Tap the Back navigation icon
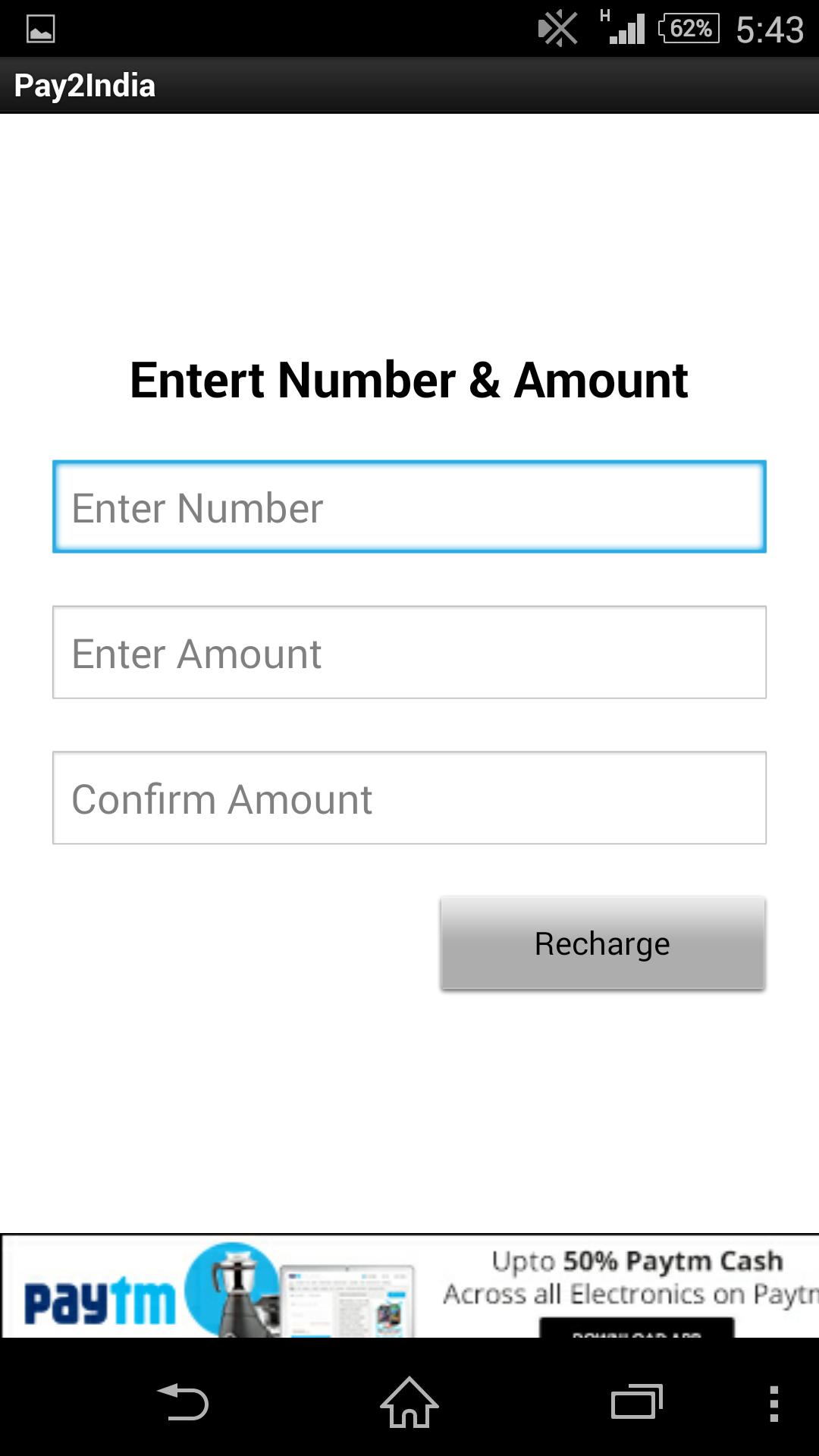Image resolution: width=819 pixels, height=1456 pixels. pyautogui.click(x=185, y=1404)
